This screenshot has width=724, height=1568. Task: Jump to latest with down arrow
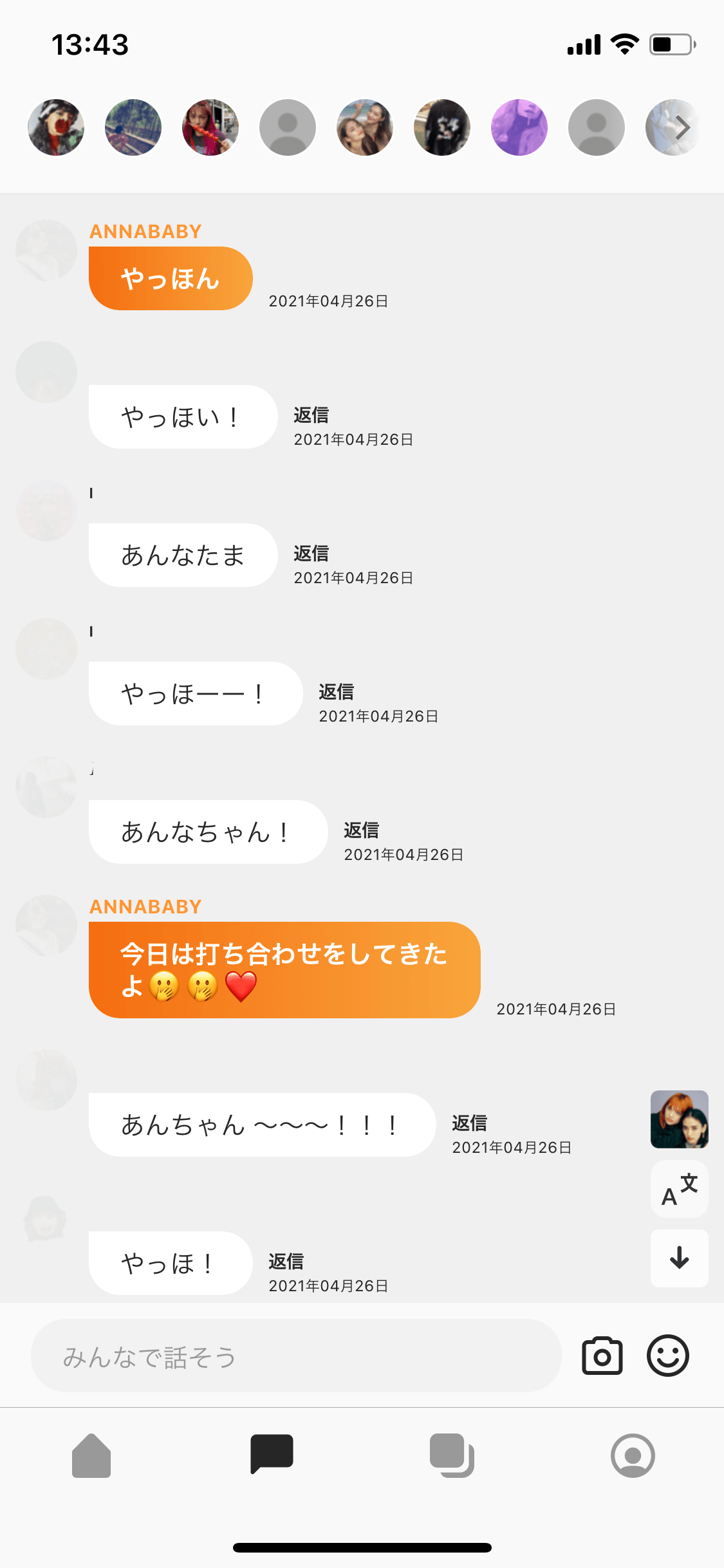pyautogui.click(x=679, y=1258)
